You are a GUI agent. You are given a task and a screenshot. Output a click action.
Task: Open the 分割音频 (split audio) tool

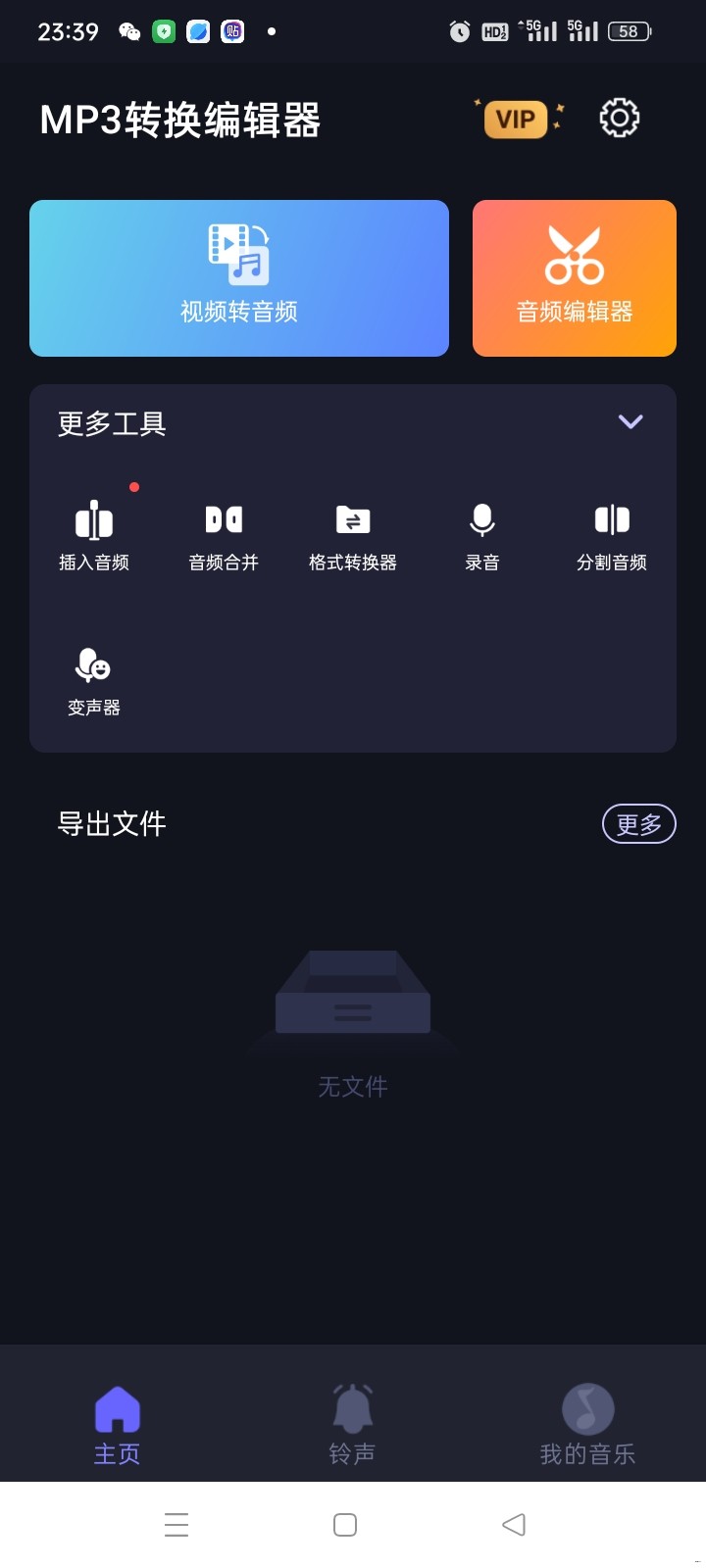pyautogui.click(x=611, y=534)
